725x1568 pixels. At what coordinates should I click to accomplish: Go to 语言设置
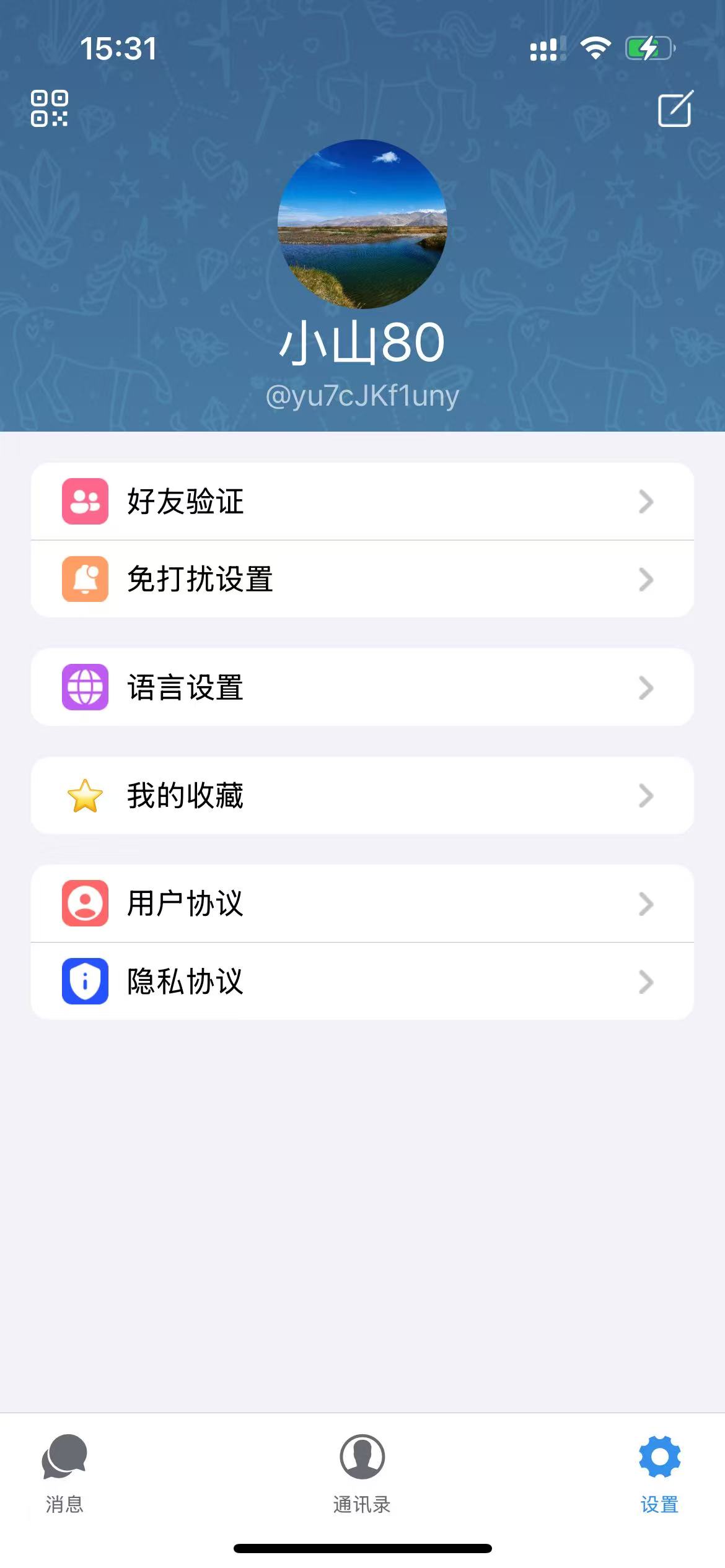click(362, 687)
